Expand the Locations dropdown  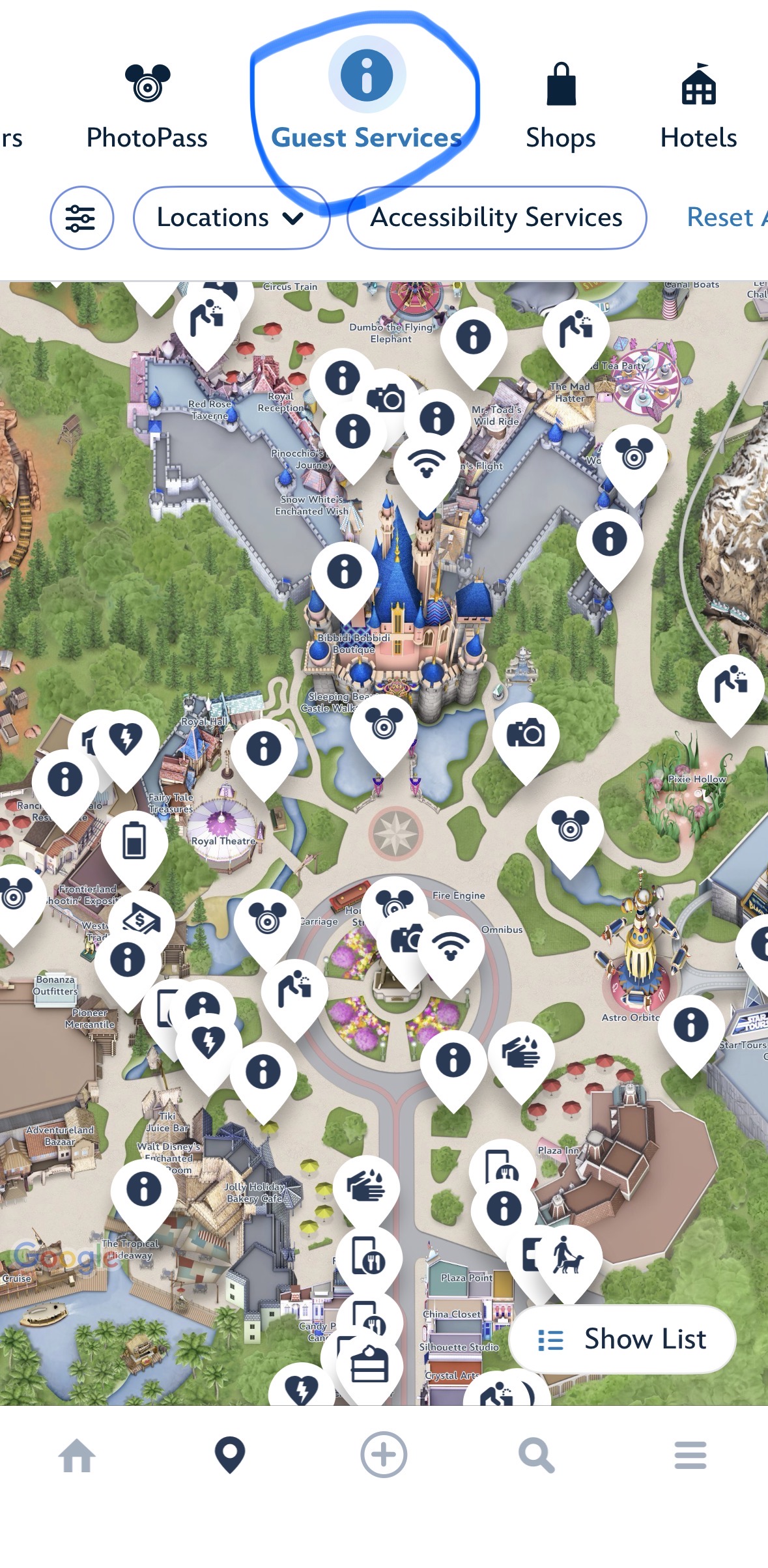(231, 218)
